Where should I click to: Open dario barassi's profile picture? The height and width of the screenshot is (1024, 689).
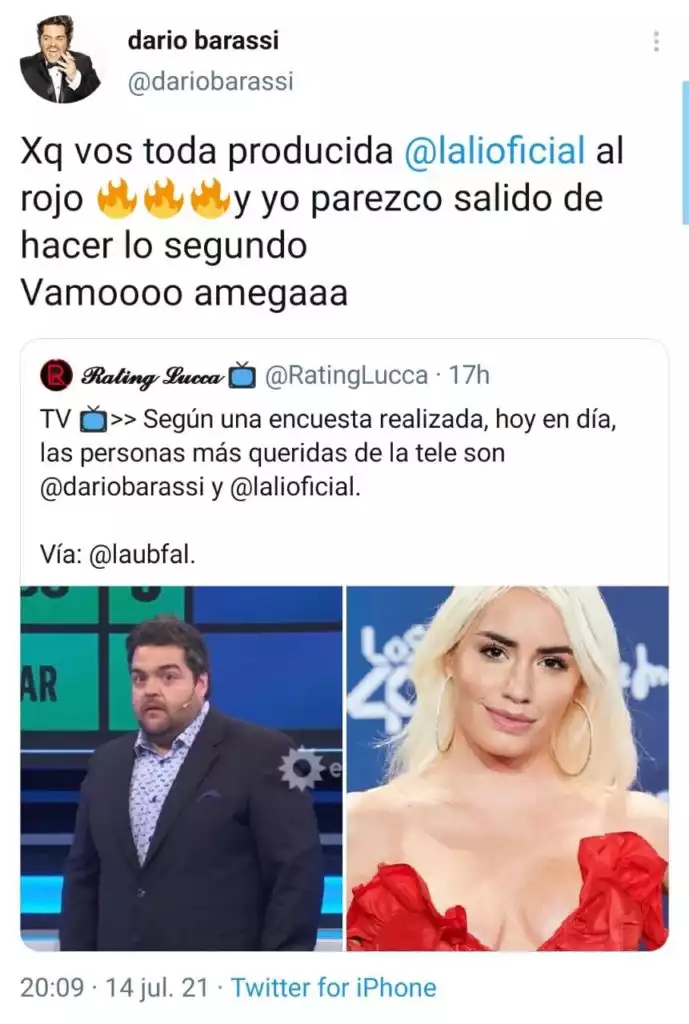tap(60, 62)
